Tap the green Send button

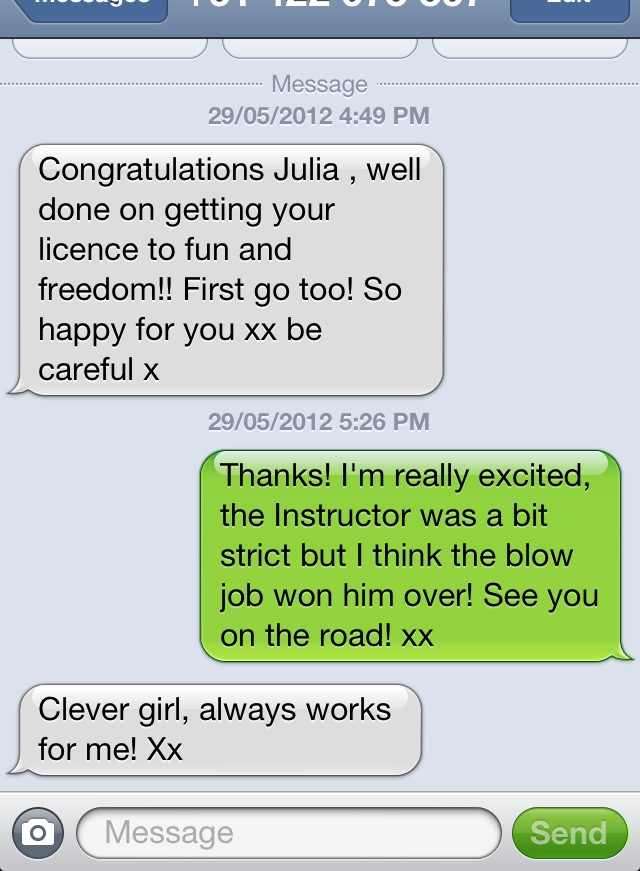tap(569, 832)
